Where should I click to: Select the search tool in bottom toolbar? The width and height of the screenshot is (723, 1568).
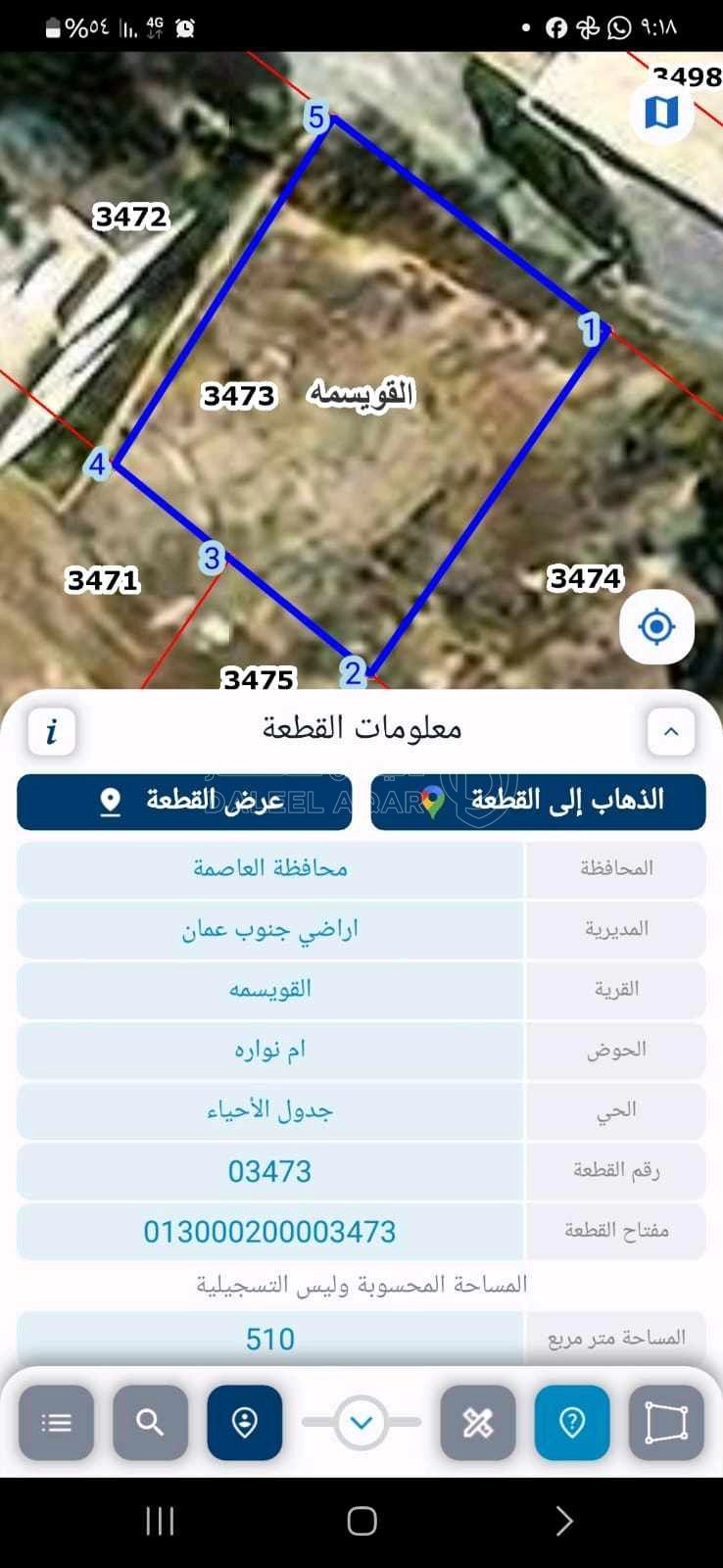150,1423
